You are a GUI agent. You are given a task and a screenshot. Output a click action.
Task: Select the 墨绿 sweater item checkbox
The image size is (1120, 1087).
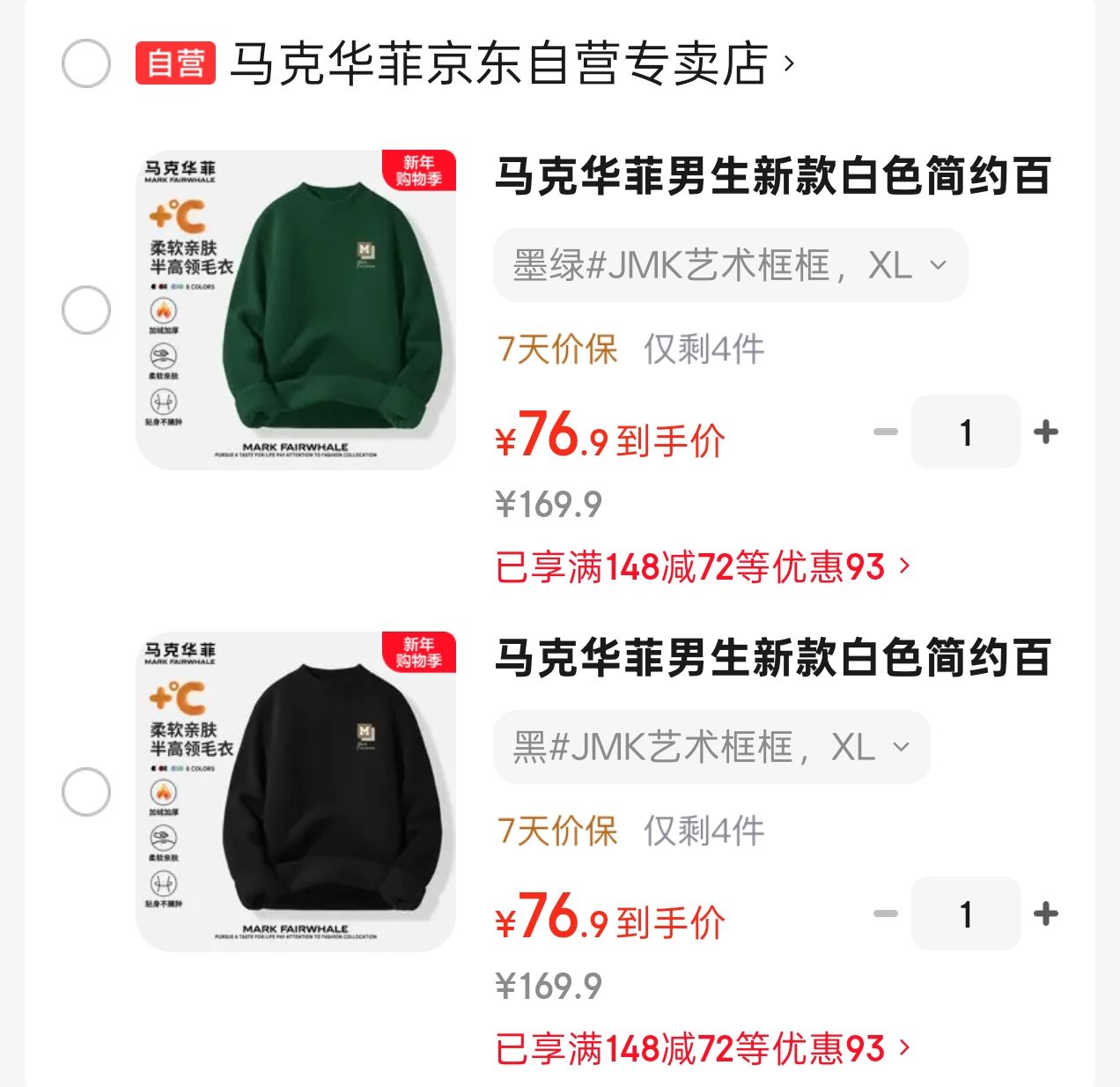[x=86, y=310]
